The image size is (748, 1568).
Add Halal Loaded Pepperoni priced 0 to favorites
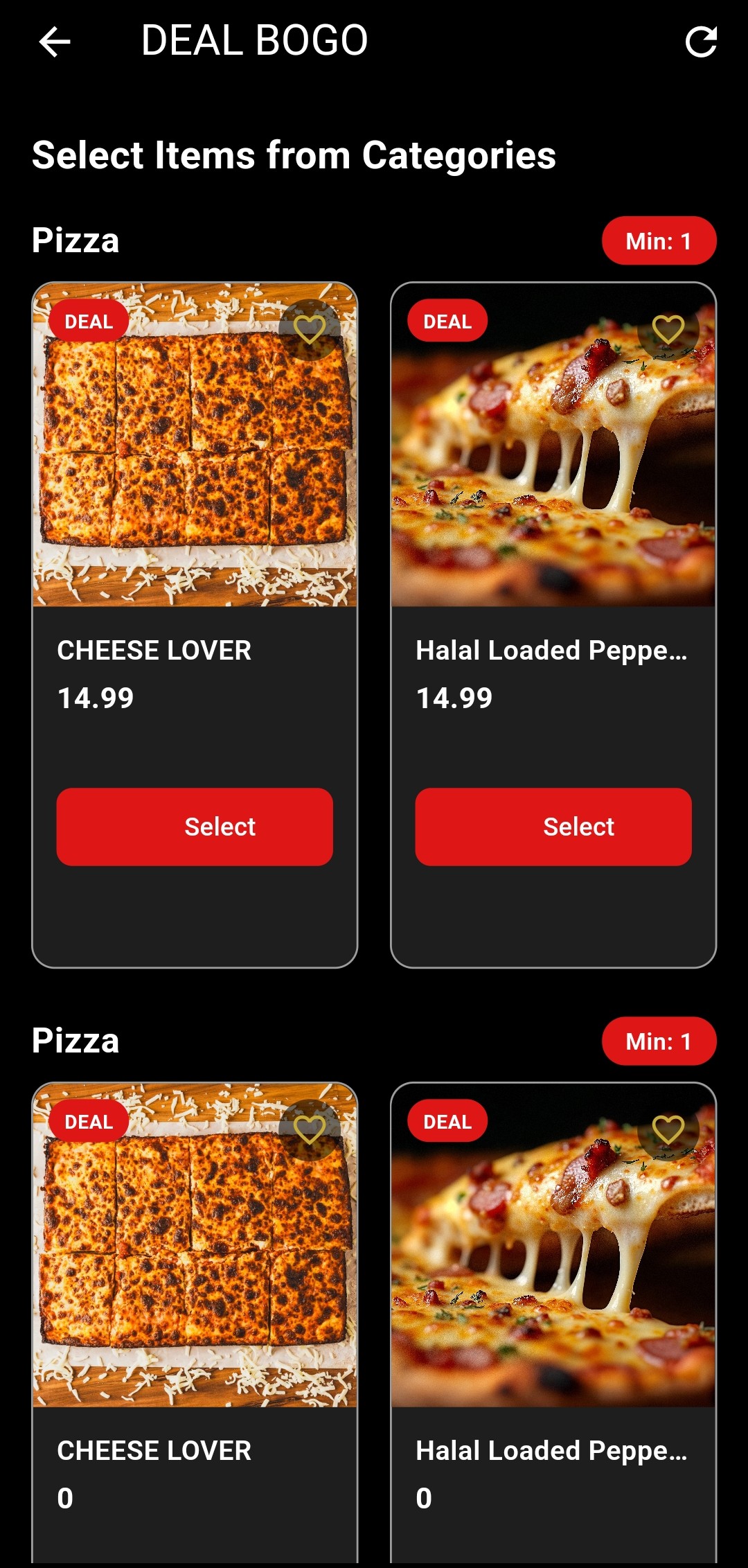point(668,1129)
